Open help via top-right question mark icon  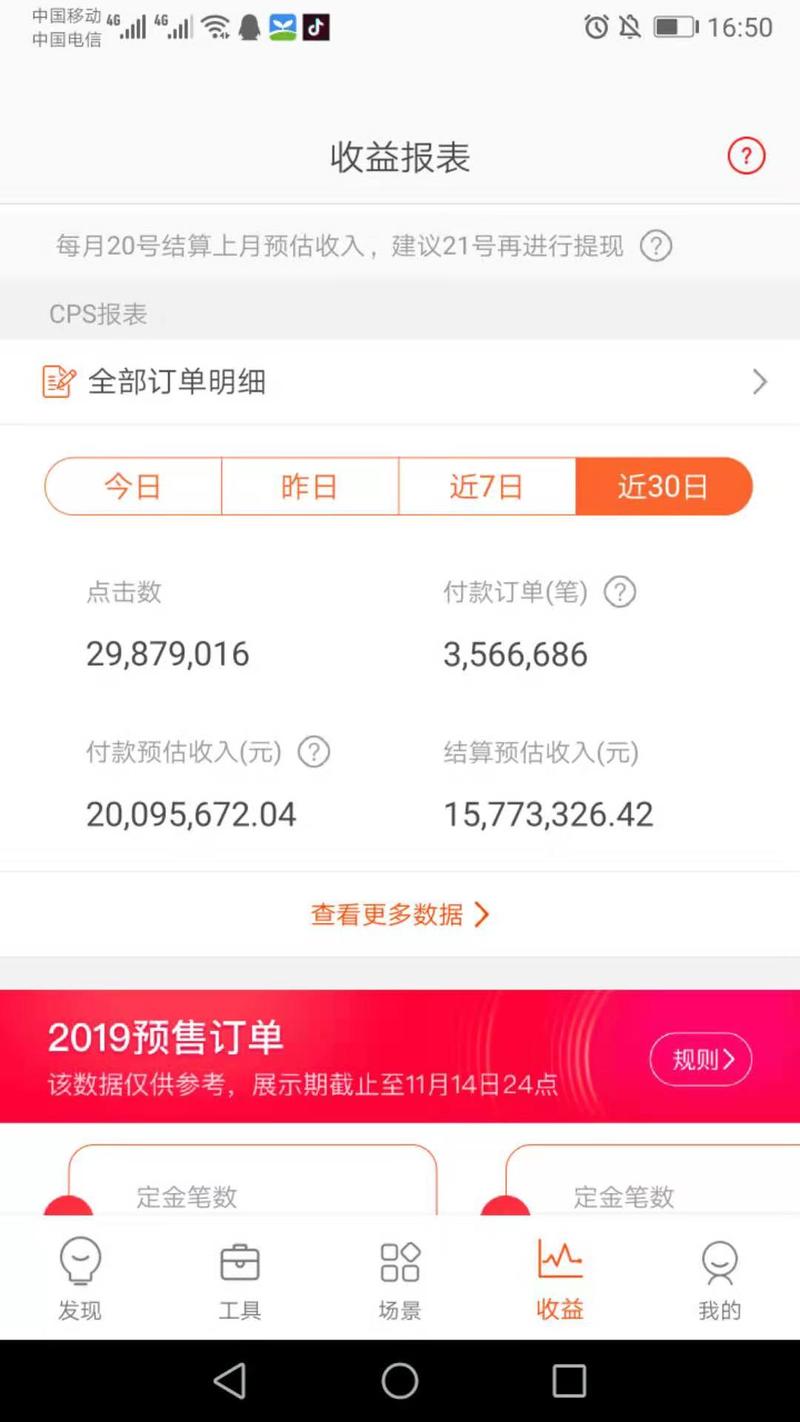[744, 156]
